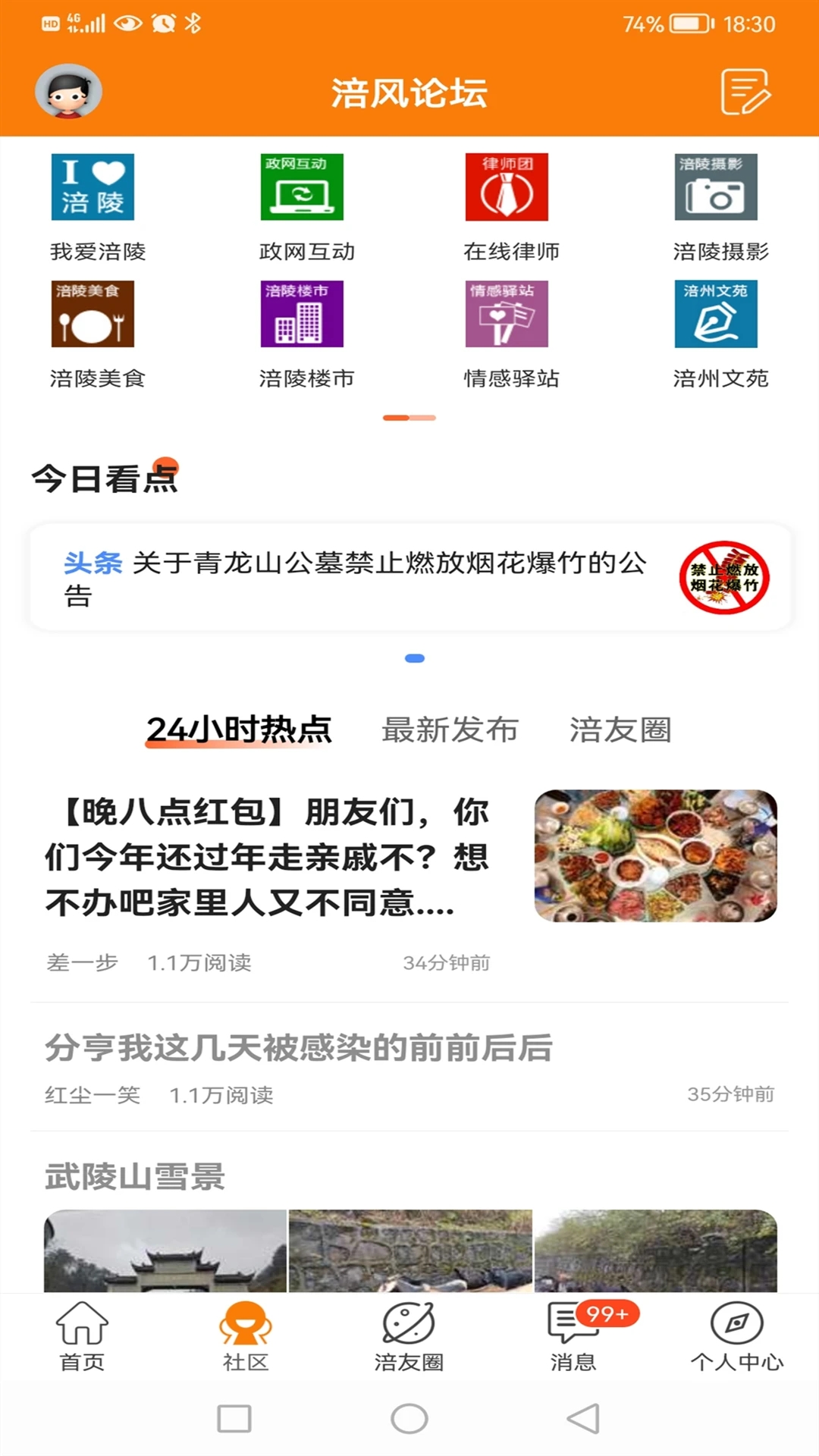Screen dimensions: 819x1456
Task: Open the 涪友圈 compass icon in bottom bar
Action: tap(409, 1337)
